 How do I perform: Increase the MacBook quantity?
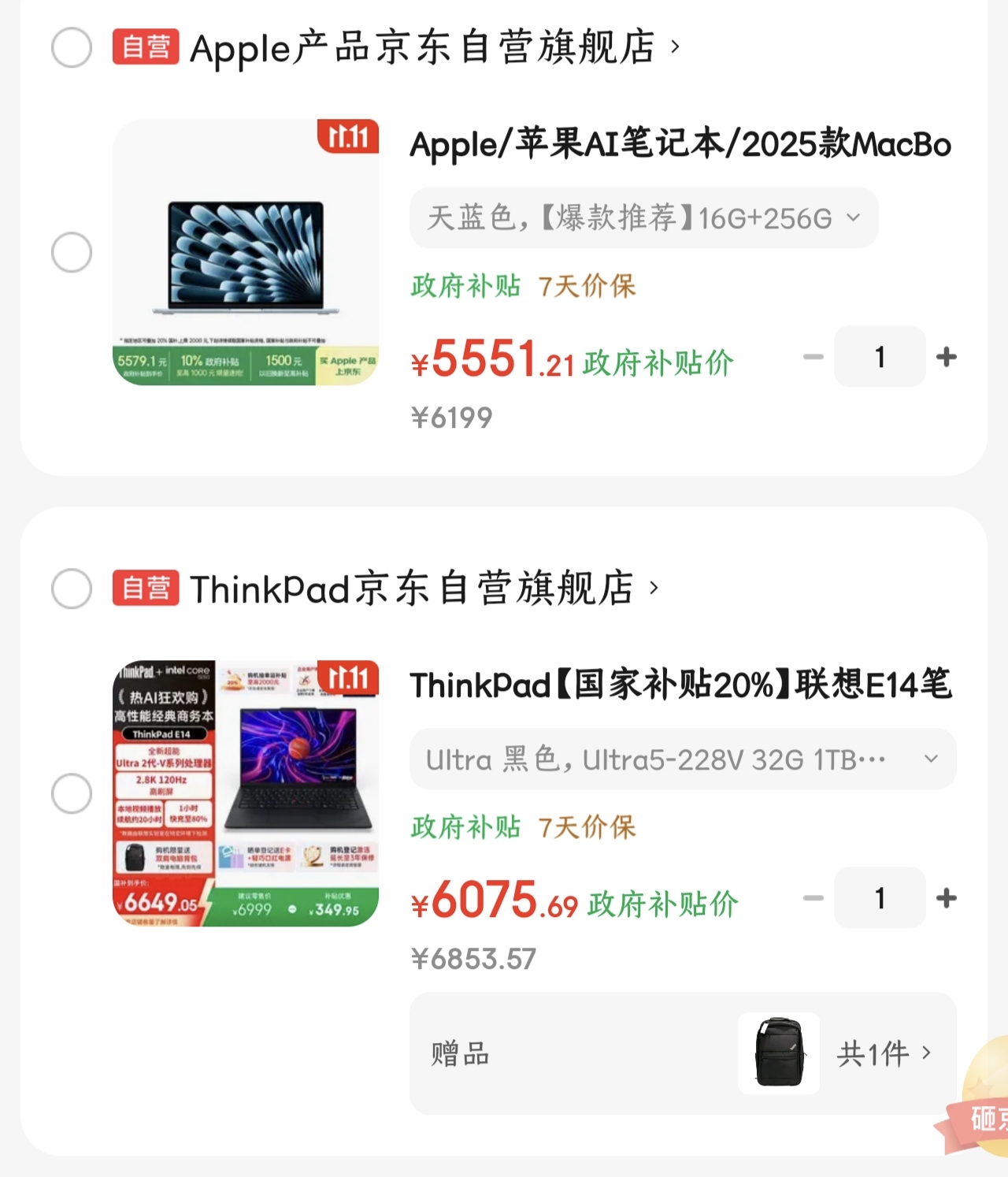click(946, 357)
